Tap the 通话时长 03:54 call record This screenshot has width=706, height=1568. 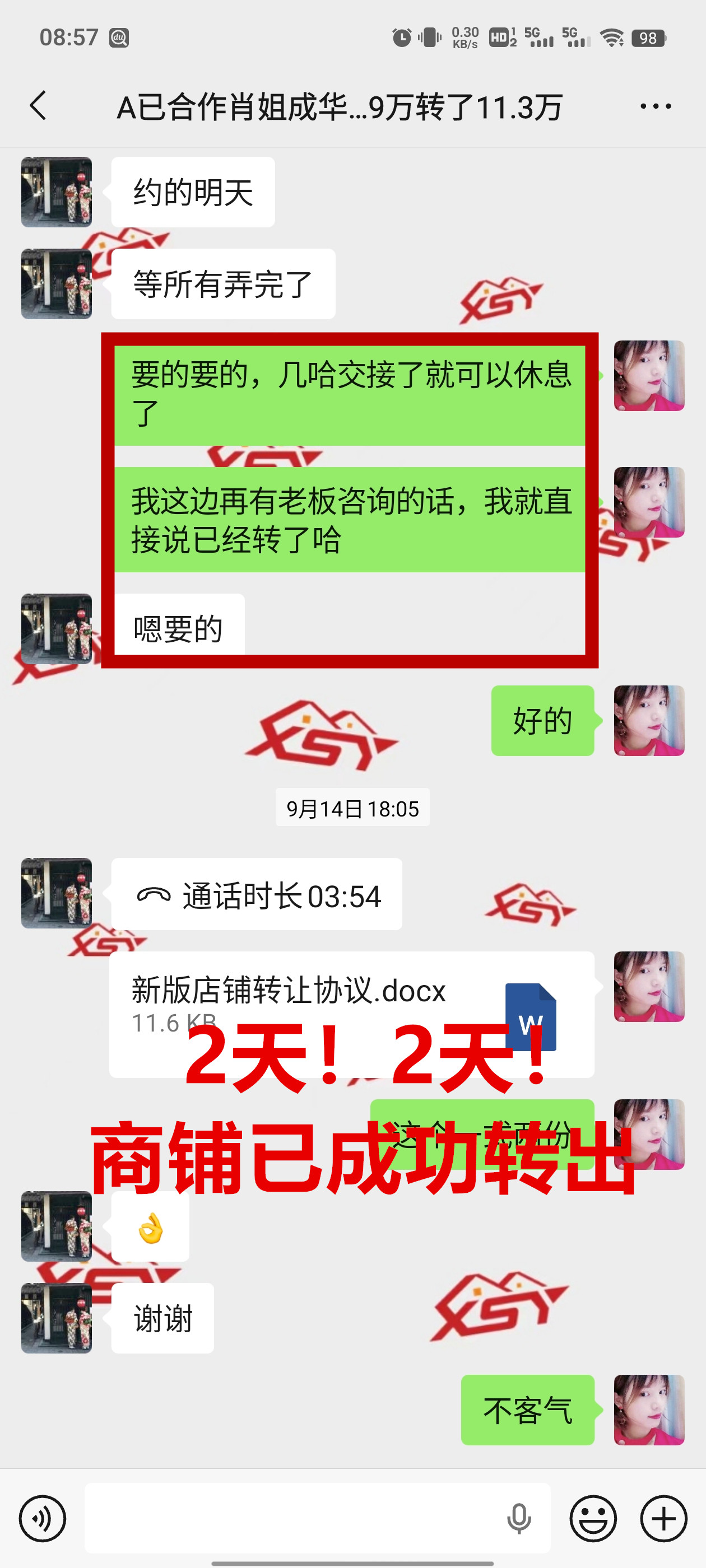[x=257, y=894]
